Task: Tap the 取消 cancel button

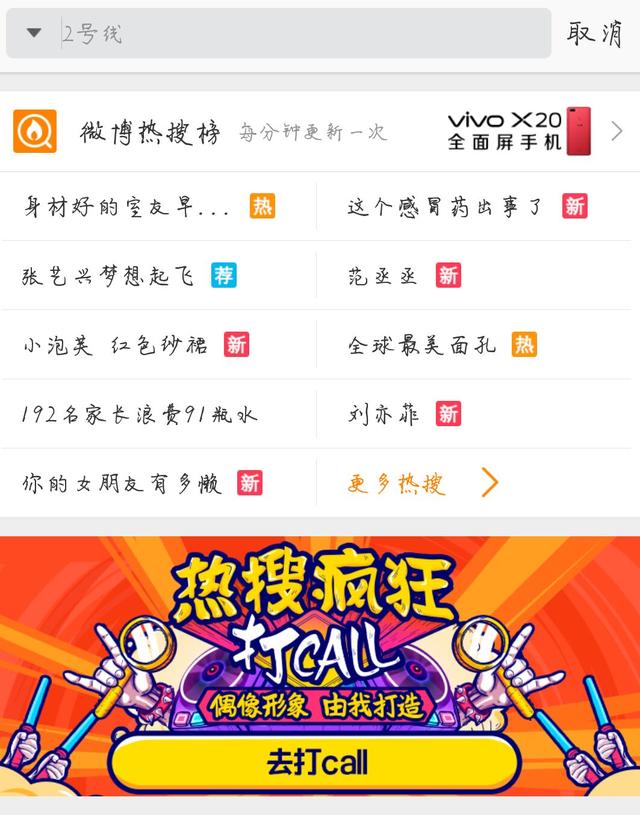Action: coord(596,33)
